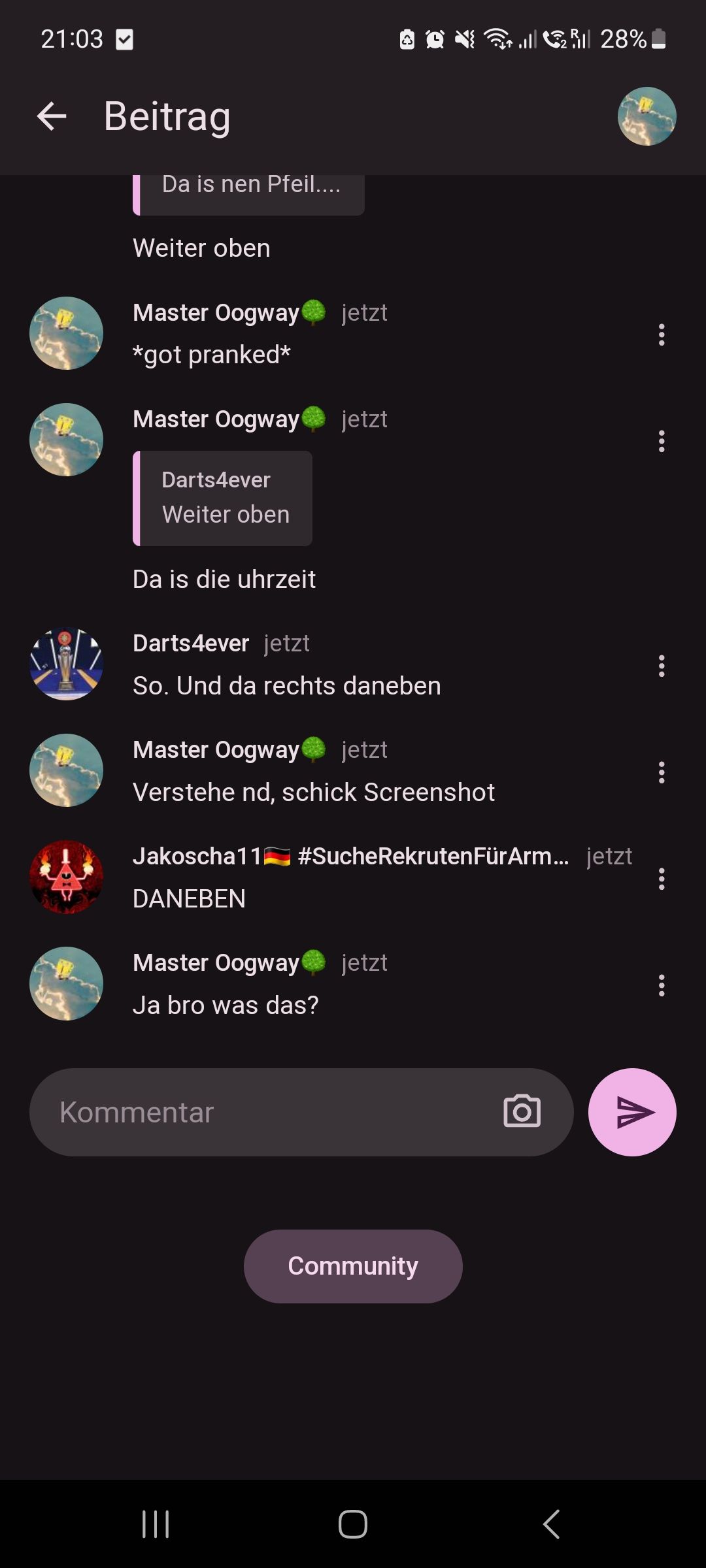Open the Community button
The image size is (706, 1568).
tap(353, 1266)
